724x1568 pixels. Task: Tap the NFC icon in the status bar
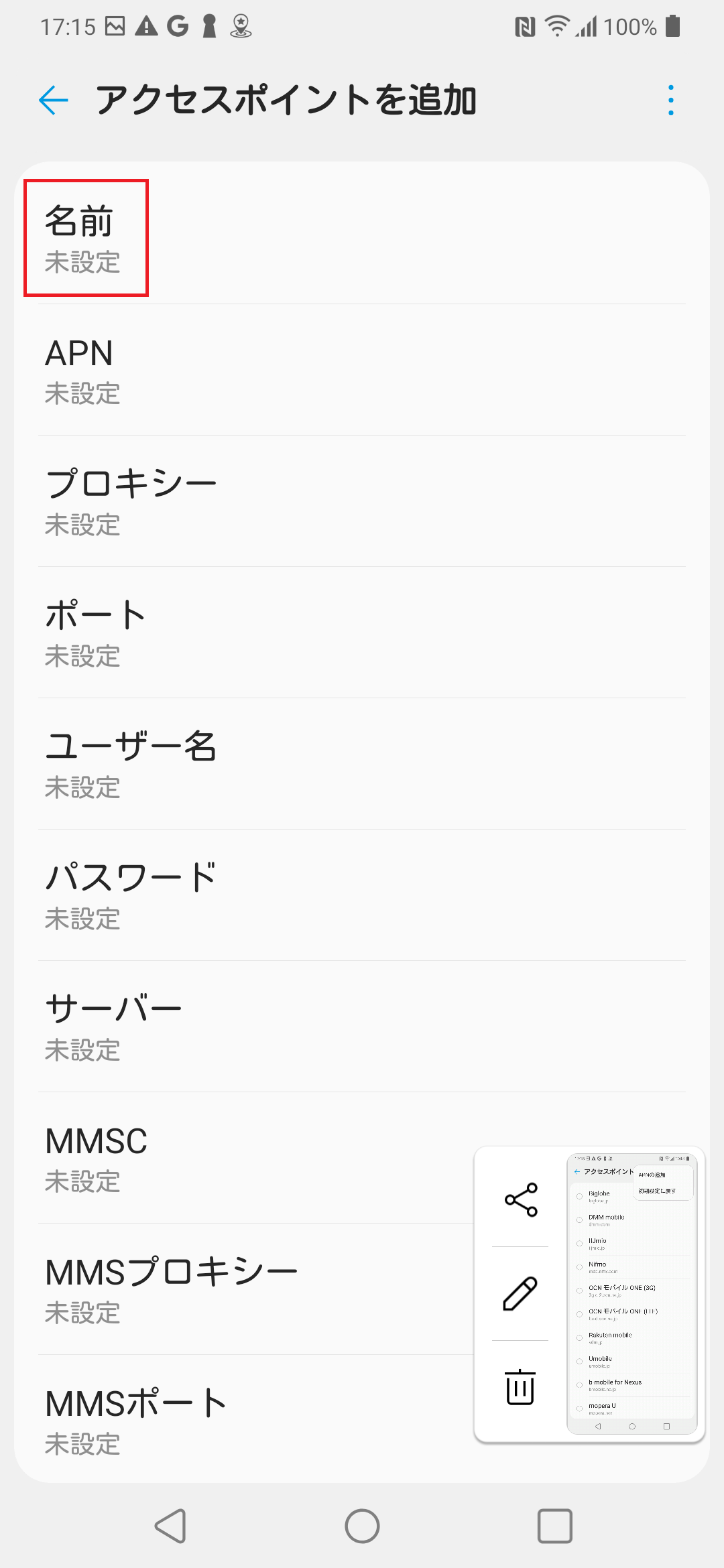(524, 27)
